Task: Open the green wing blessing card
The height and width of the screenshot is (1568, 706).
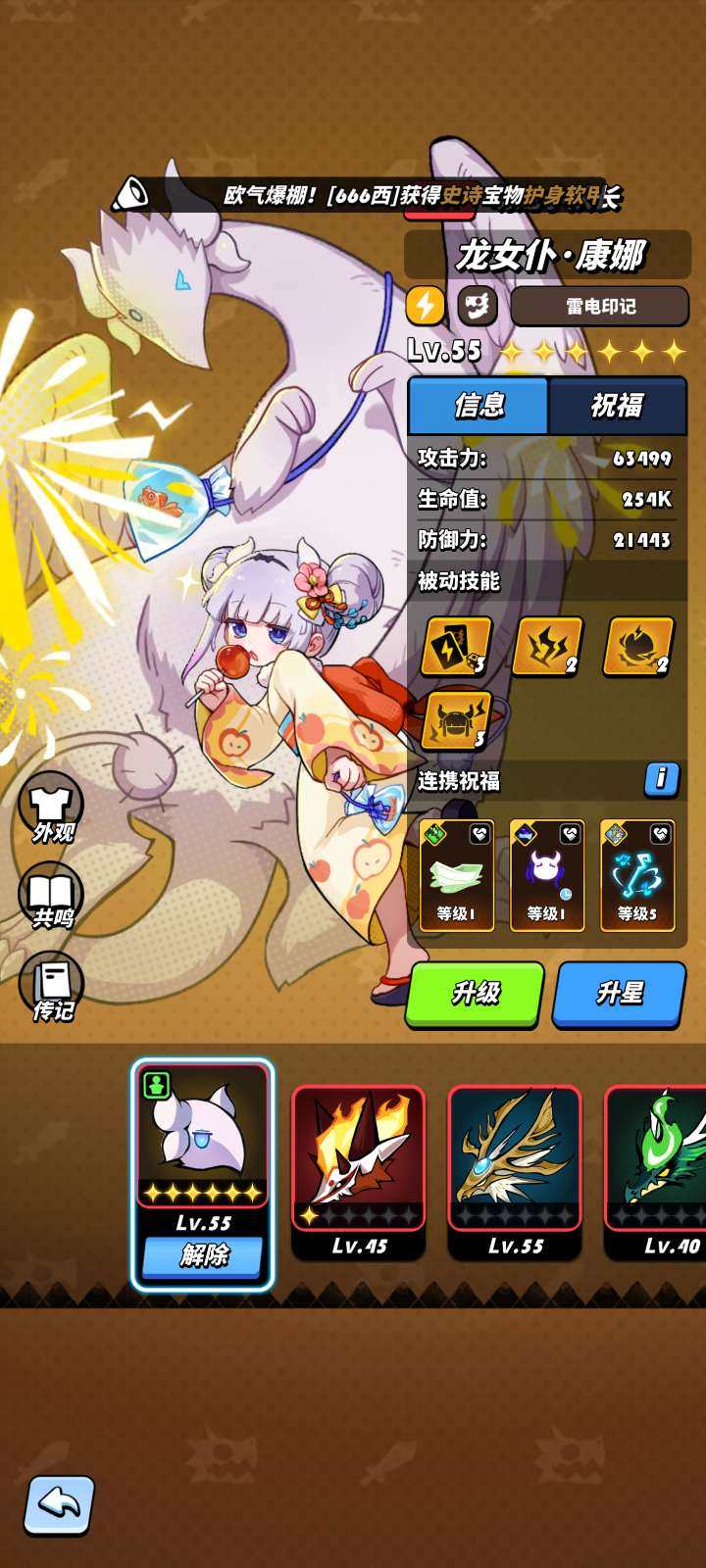Action: pyautogui.click(x=456, y=874)
